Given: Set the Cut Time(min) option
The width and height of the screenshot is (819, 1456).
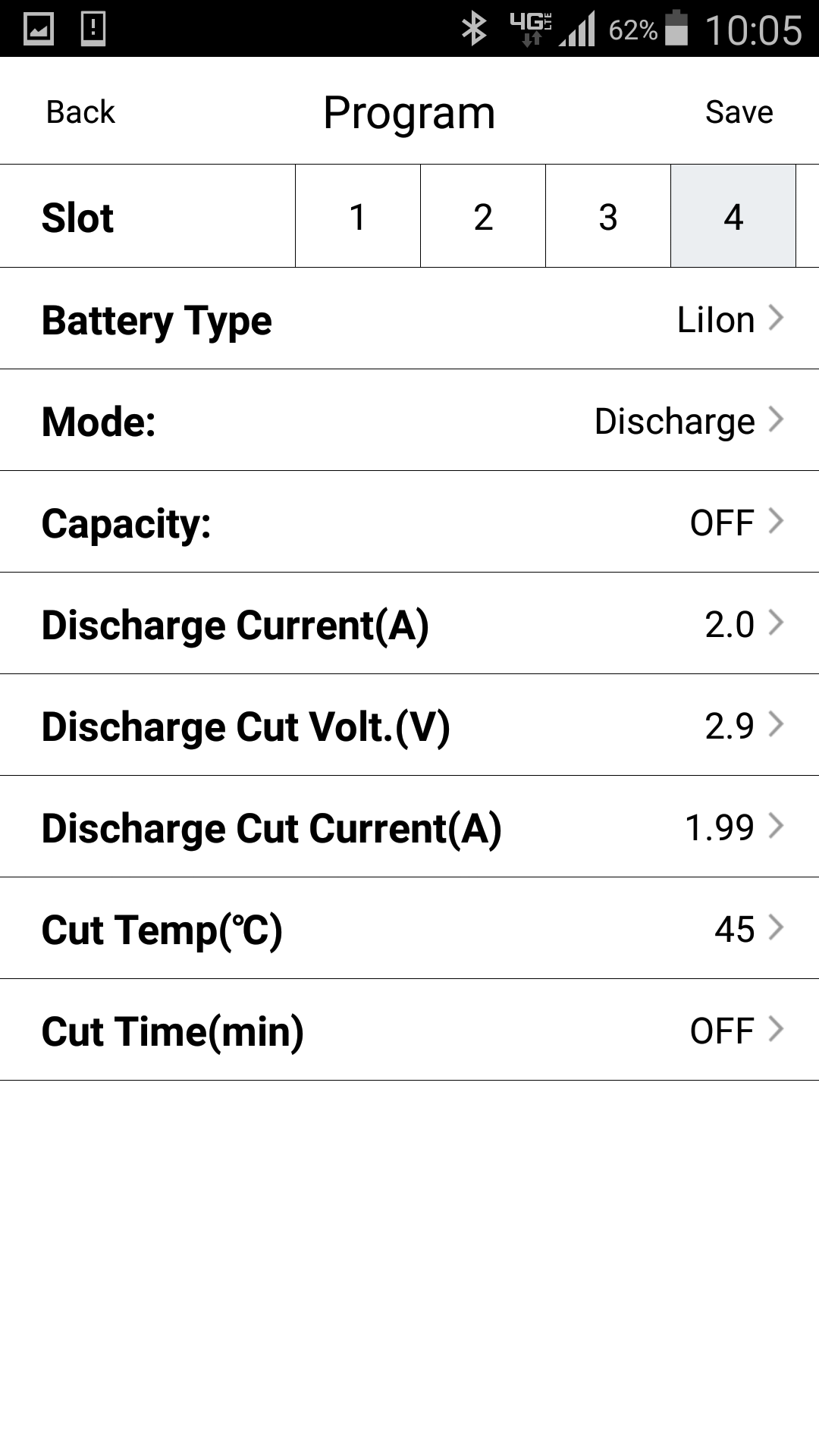Looking at the screenshot, I should pyautogui.click(x=409, y=1030).
